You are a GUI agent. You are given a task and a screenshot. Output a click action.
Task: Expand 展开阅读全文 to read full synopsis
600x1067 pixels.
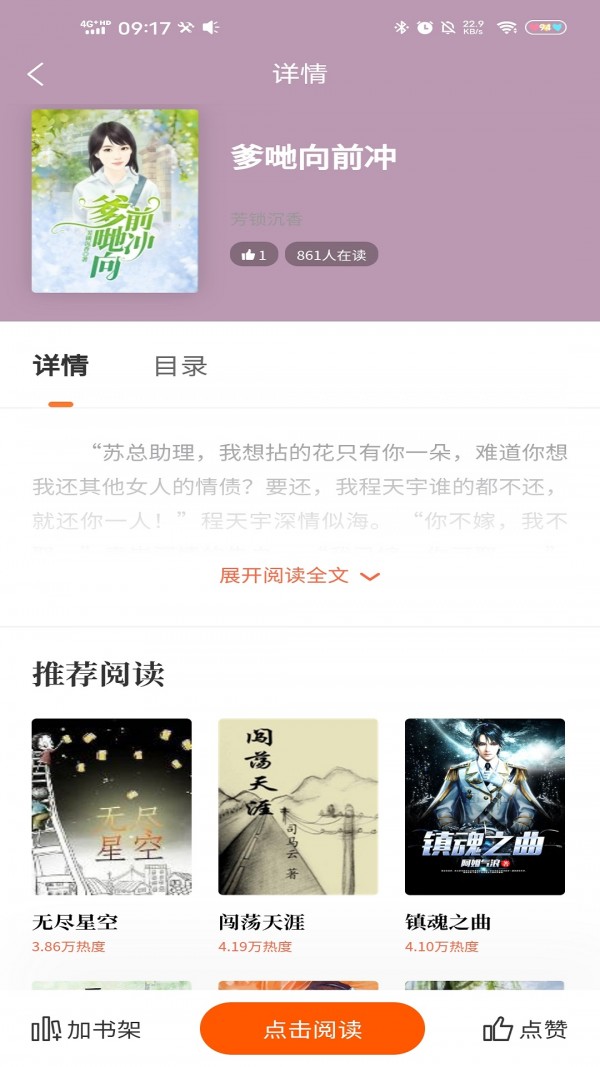pos(299,576)
